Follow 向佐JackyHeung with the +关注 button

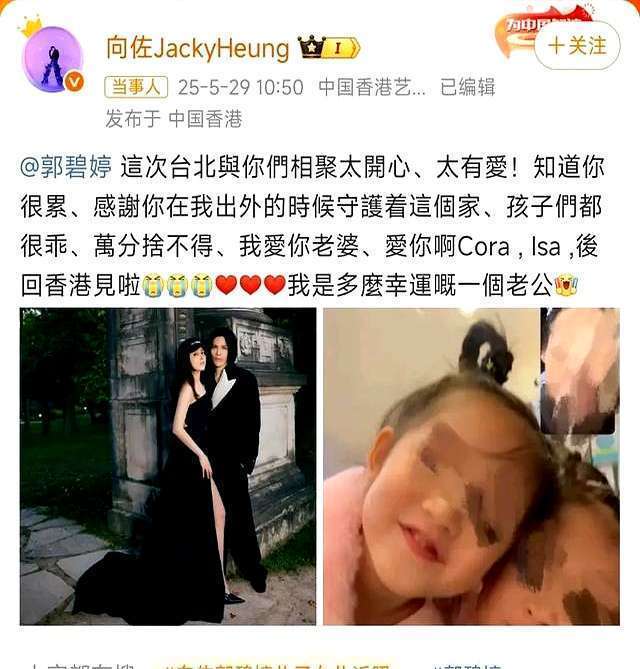pyautogui.click(x=577, y=45)
